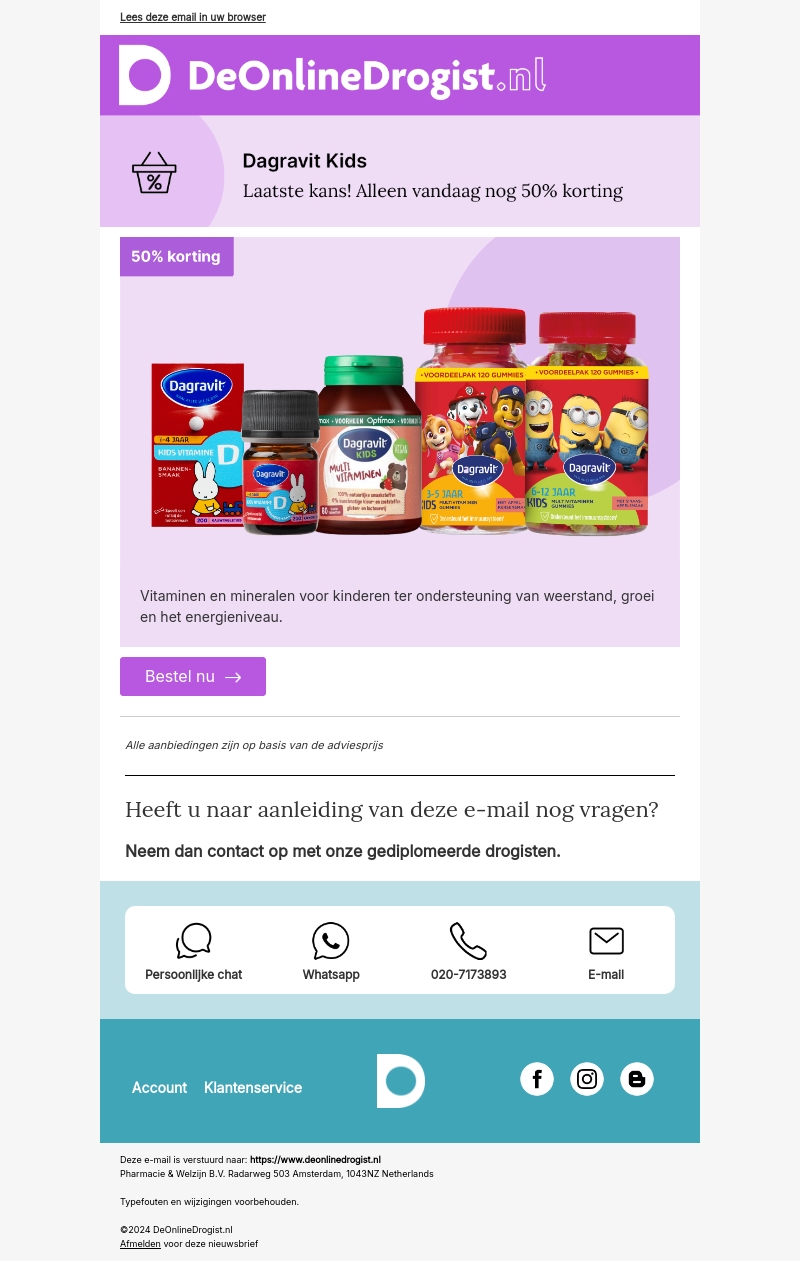This screenshot has height=1262, width=800.
Task: Tap Afmelden to unsubscribe
Action: 140,1244
